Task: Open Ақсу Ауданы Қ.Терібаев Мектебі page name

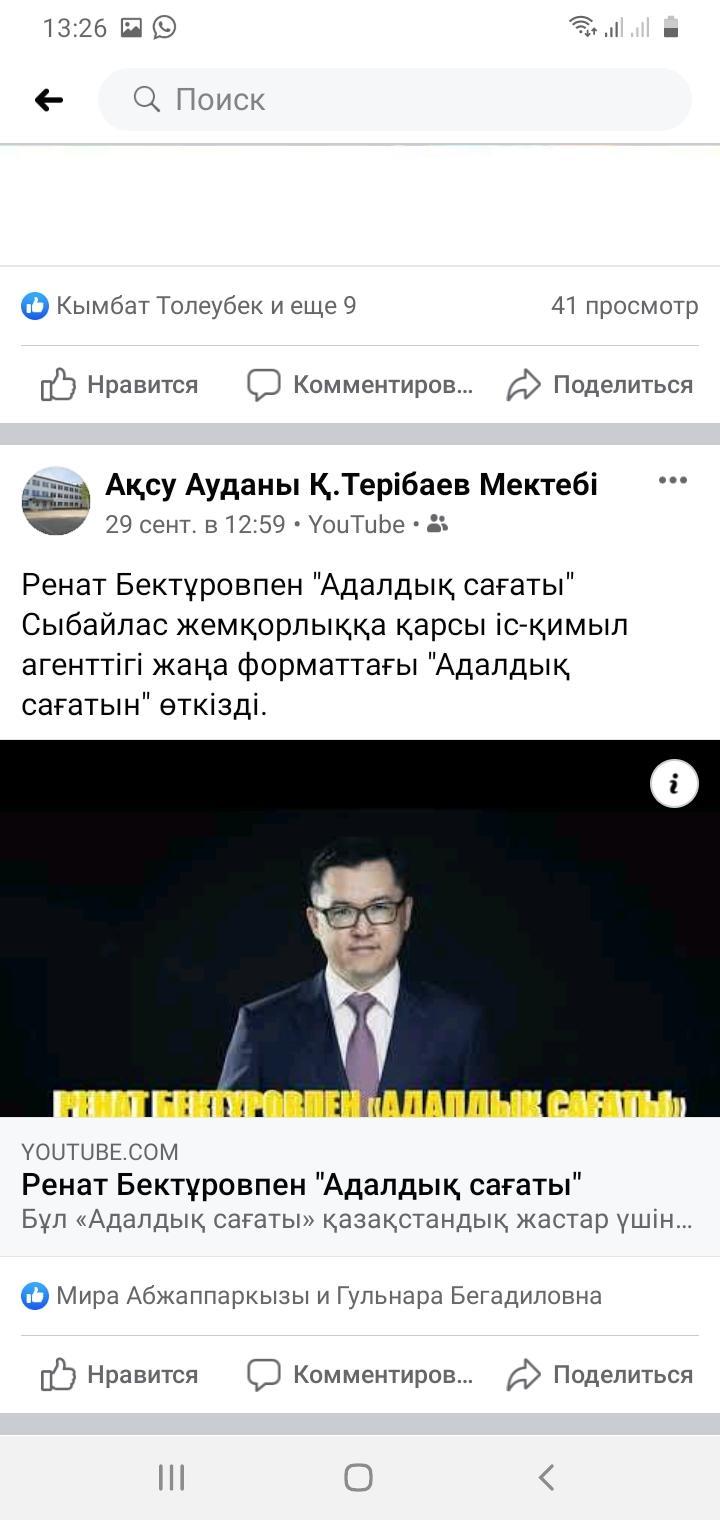Action: (x=351, y=485)
